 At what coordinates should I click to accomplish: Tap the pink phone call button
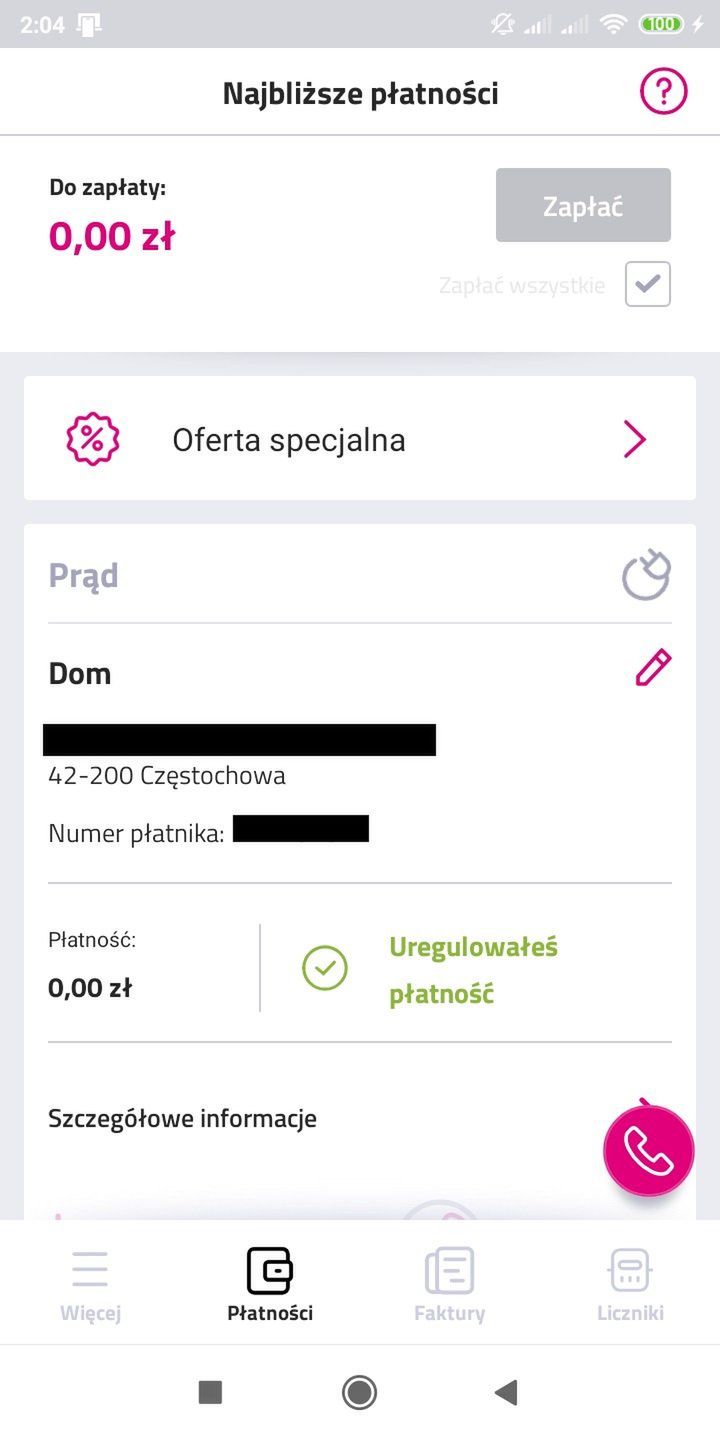pos(648,1151)
